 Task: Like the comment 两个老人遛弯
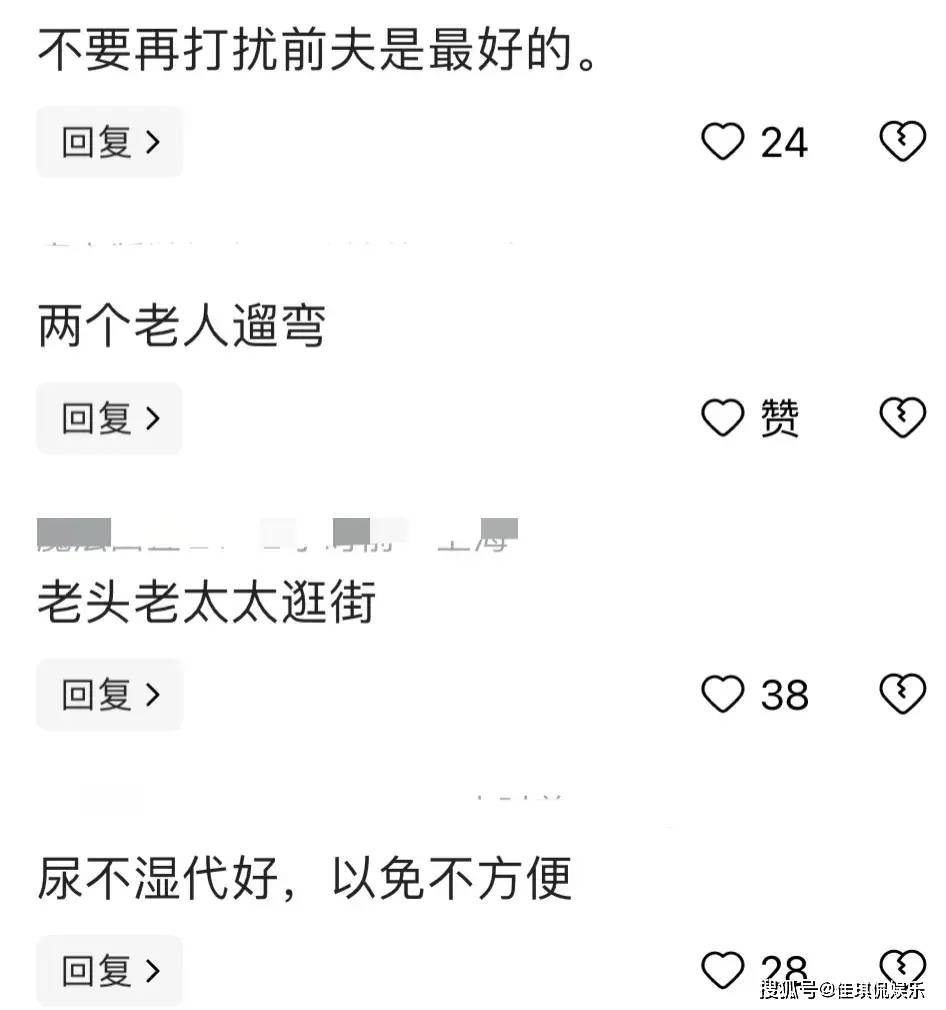722,418
